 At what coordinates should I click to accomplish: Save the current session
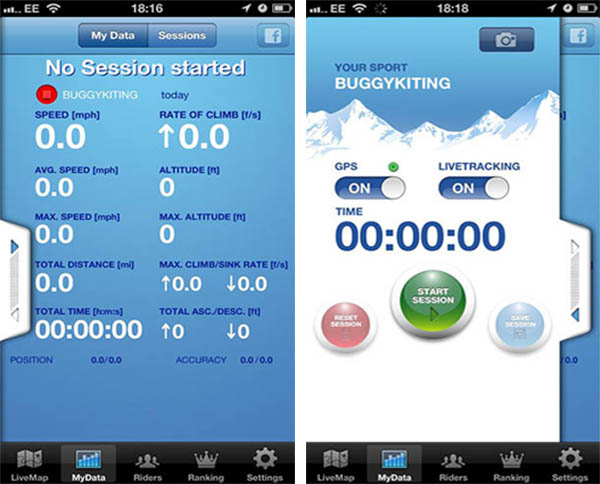pos(521,327)
